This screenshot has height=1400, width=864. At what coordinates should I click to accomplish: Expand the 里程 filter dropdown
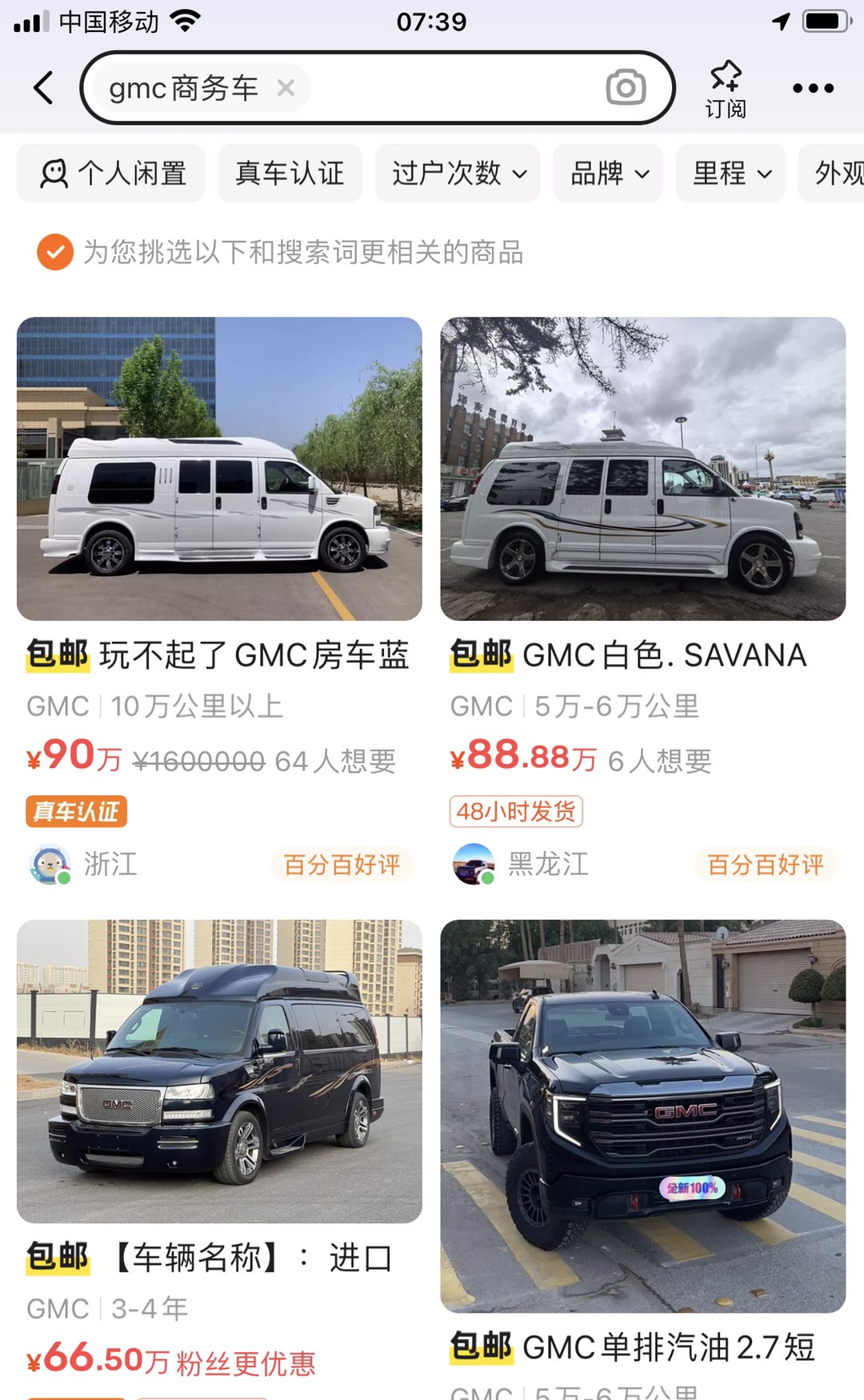[731, 173]
